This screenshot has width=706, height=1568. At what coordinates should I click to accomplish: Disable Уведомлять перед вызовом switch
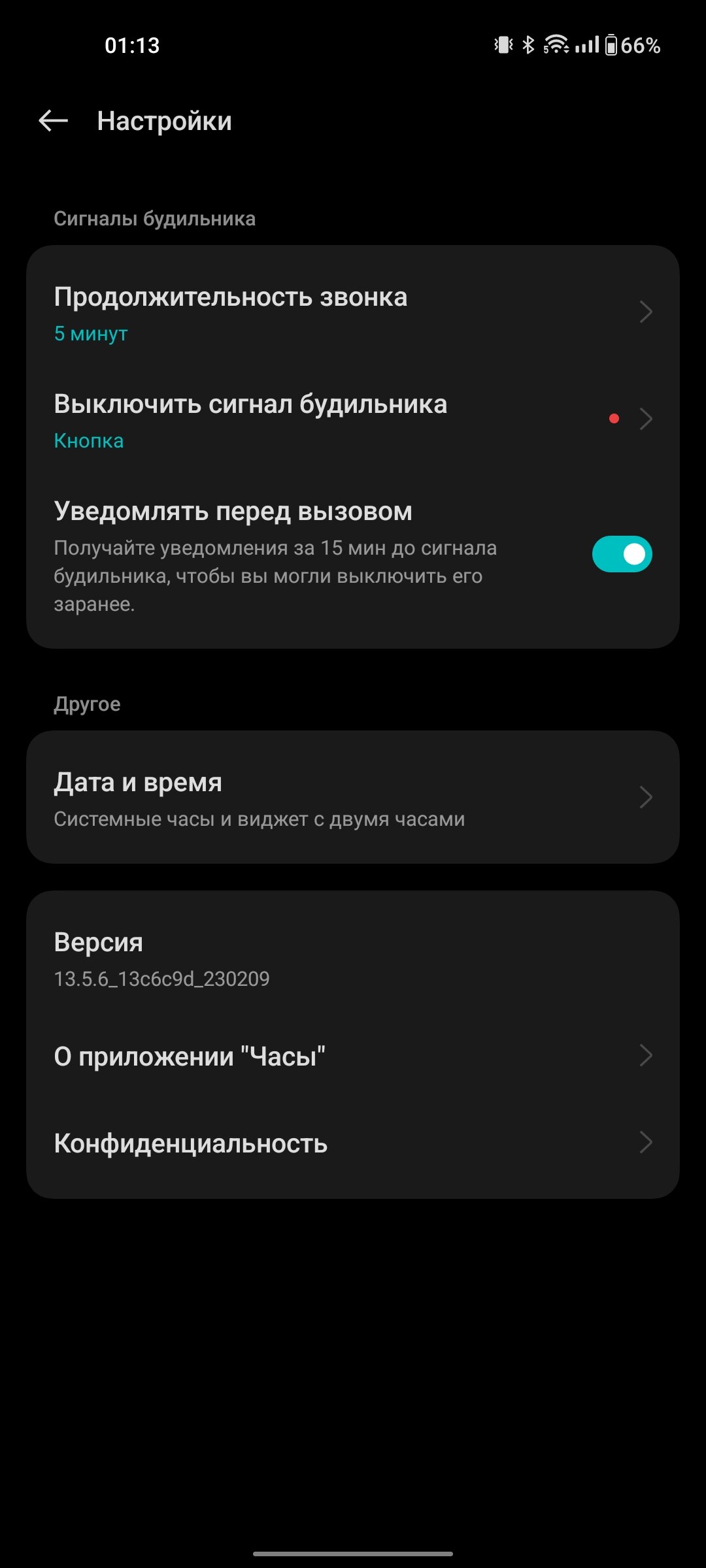(622, 554)
